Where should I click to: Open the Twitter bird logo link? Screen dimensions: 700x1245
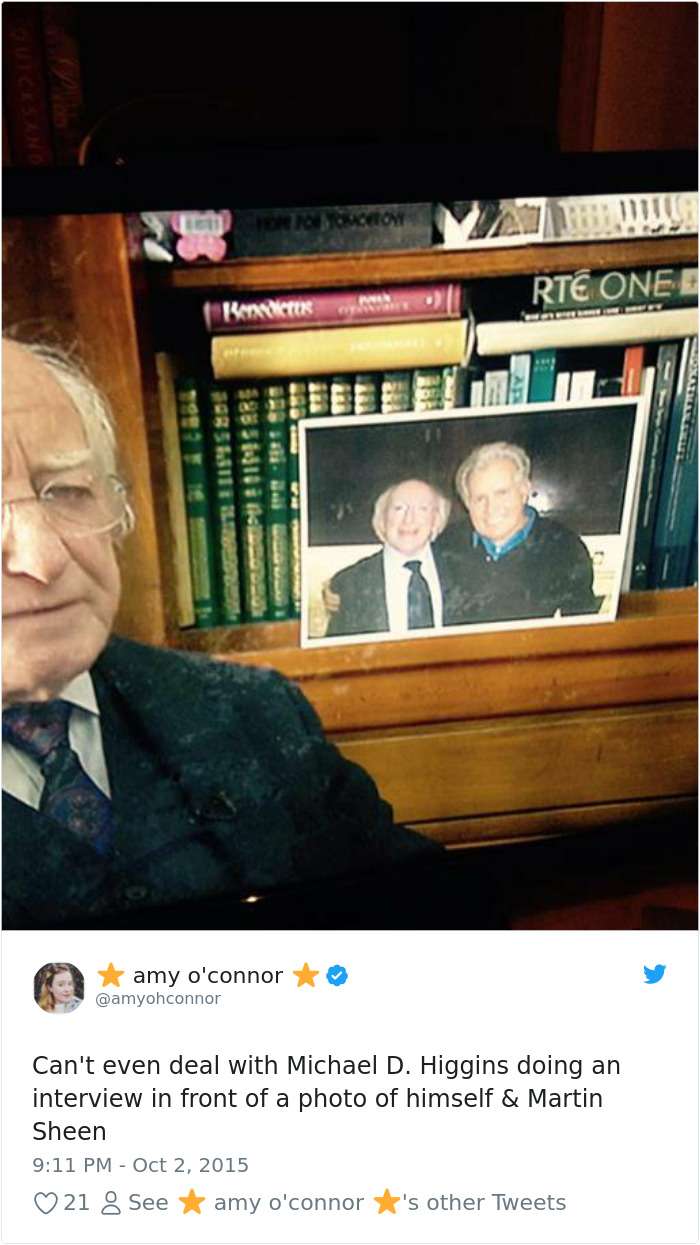point(655,974)
